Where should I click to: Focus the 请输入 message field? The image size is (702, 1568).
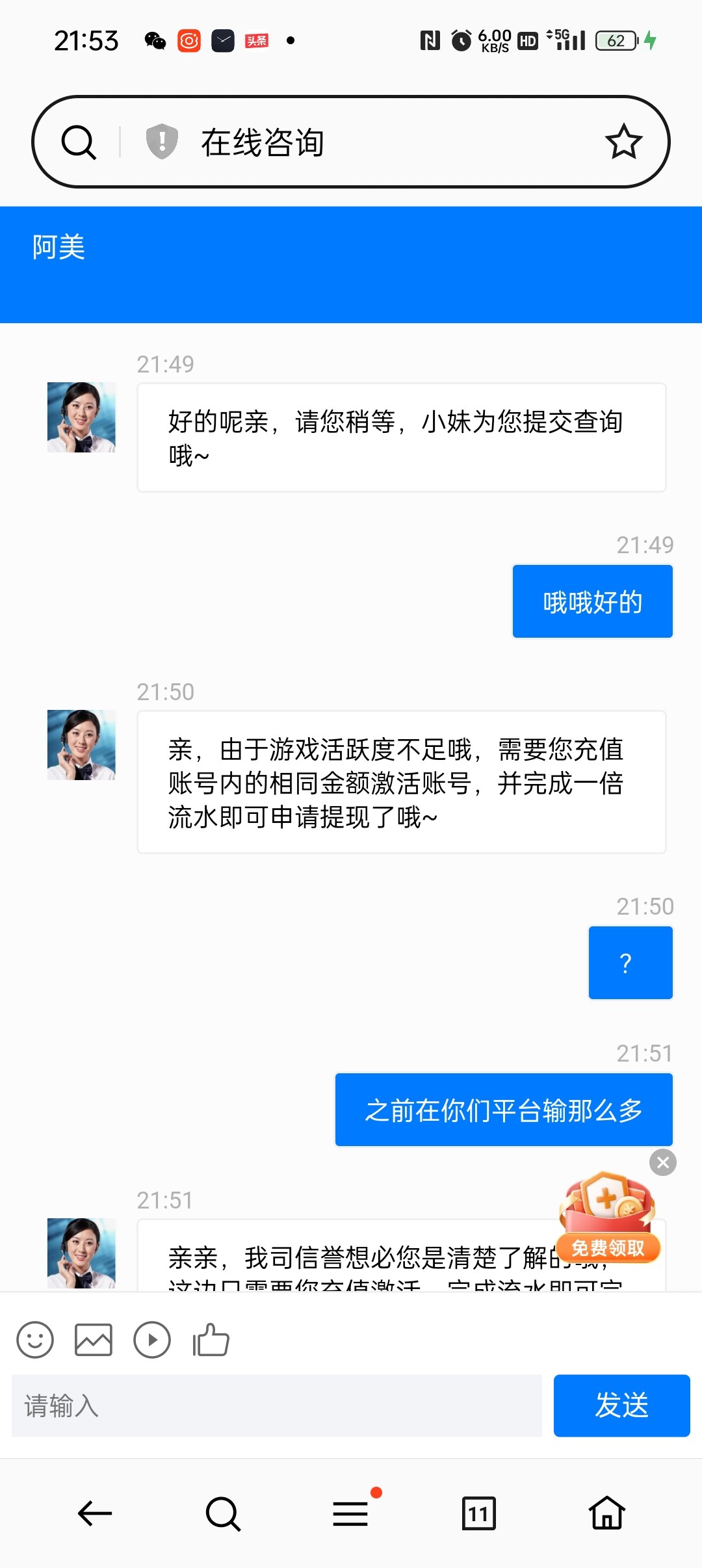coord(277,1405)
